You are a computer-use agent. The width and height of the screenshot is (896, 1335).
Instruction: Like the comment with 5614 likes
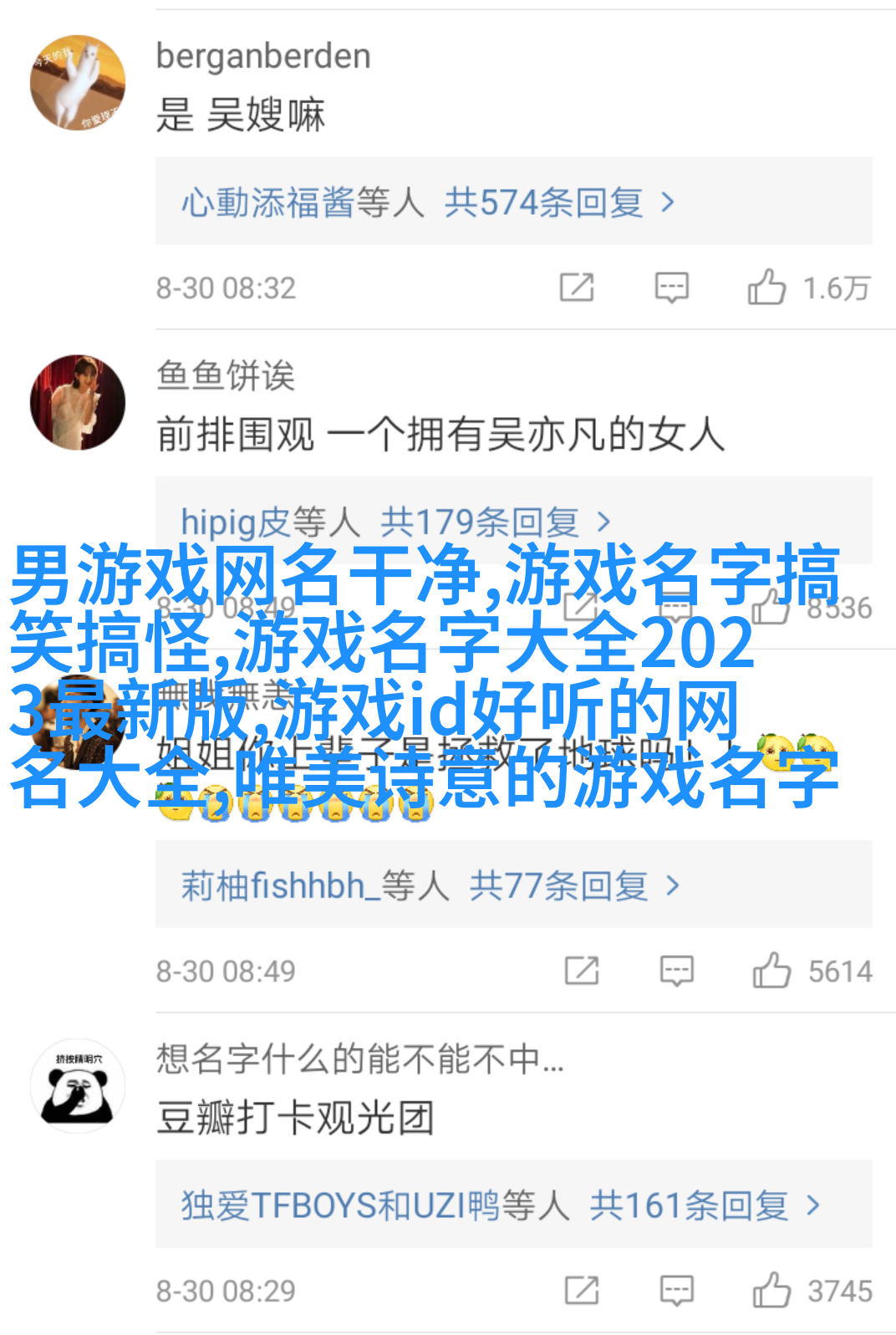[771, 971]
